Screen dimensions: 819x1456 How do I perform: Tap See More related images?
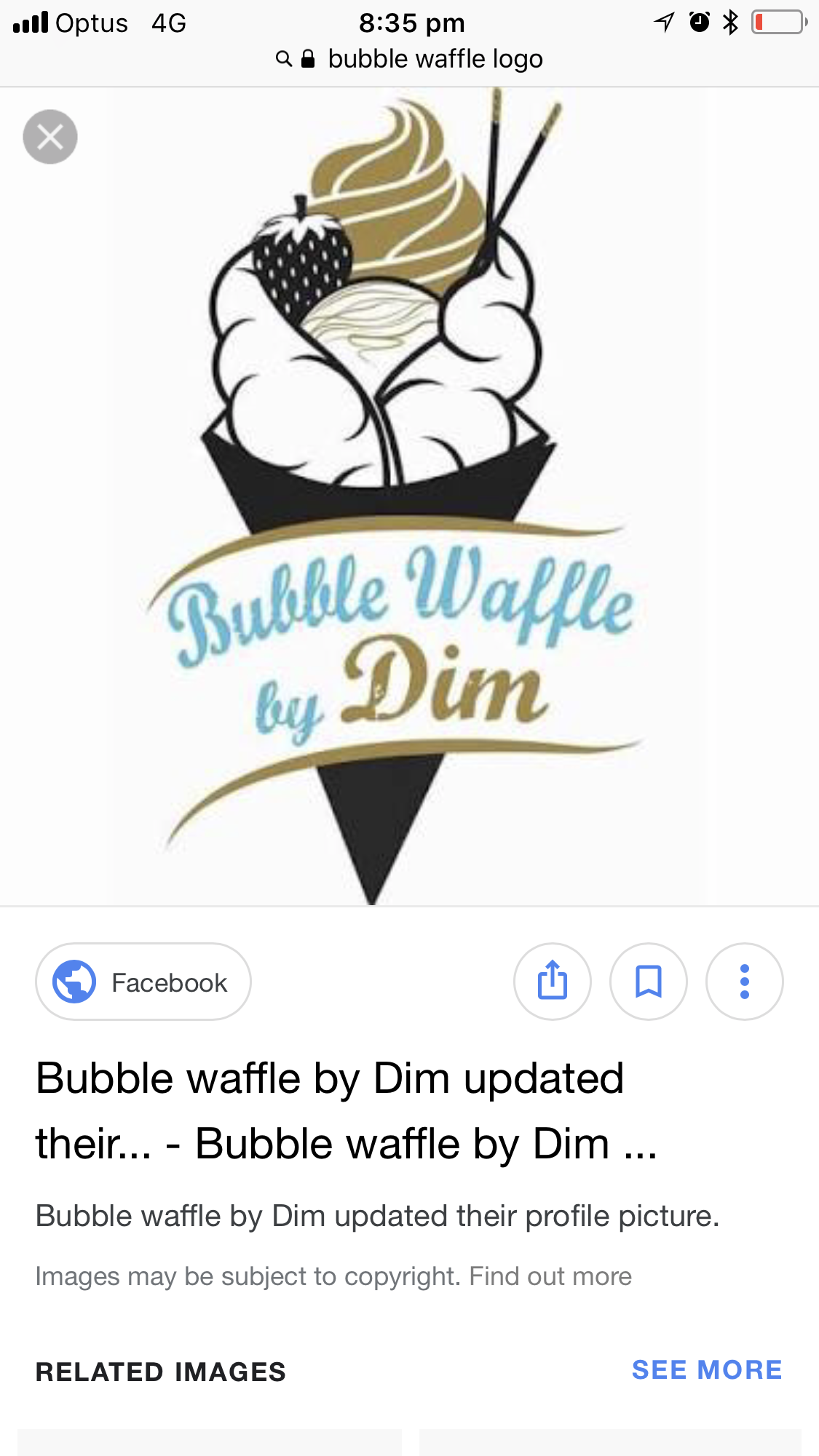[706, 1369]
